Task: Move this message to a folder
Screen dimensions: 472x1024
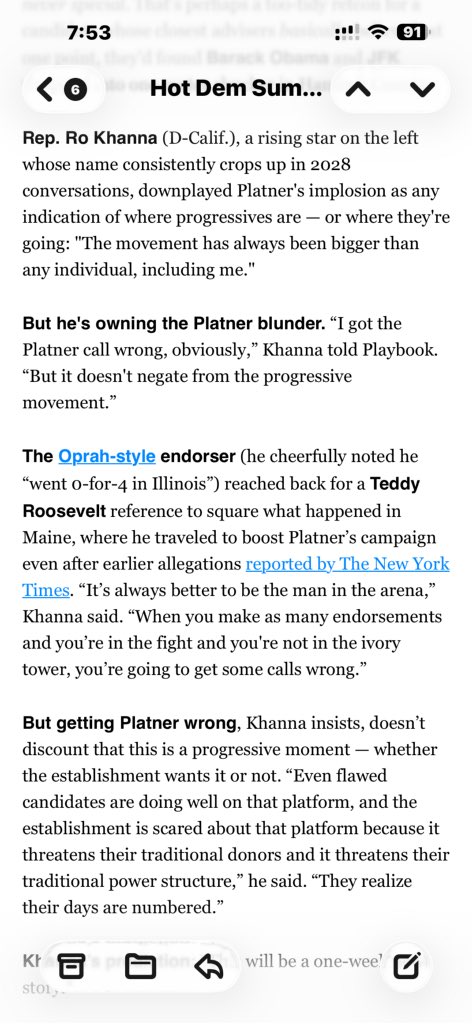Action: coord(140,967)
